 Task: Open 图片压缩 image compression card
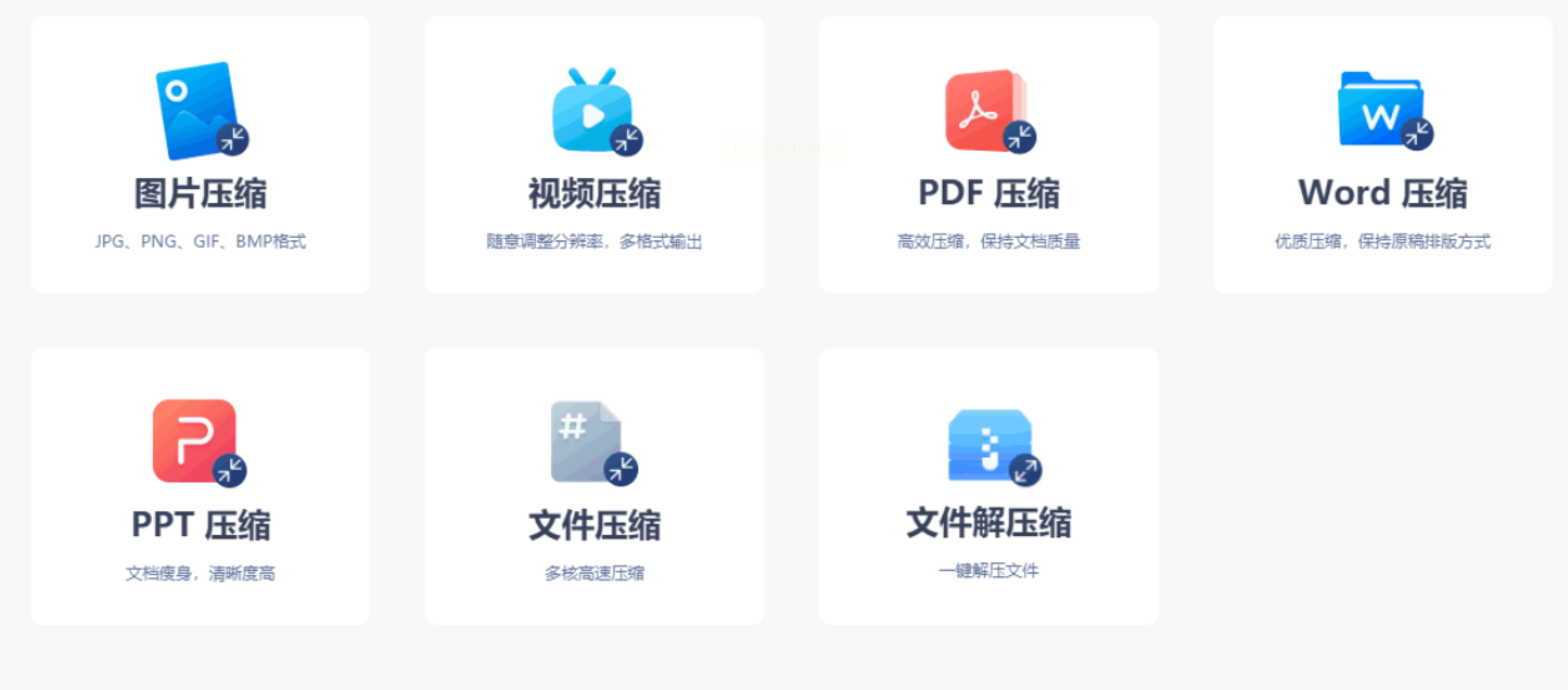tap(200, 155)
